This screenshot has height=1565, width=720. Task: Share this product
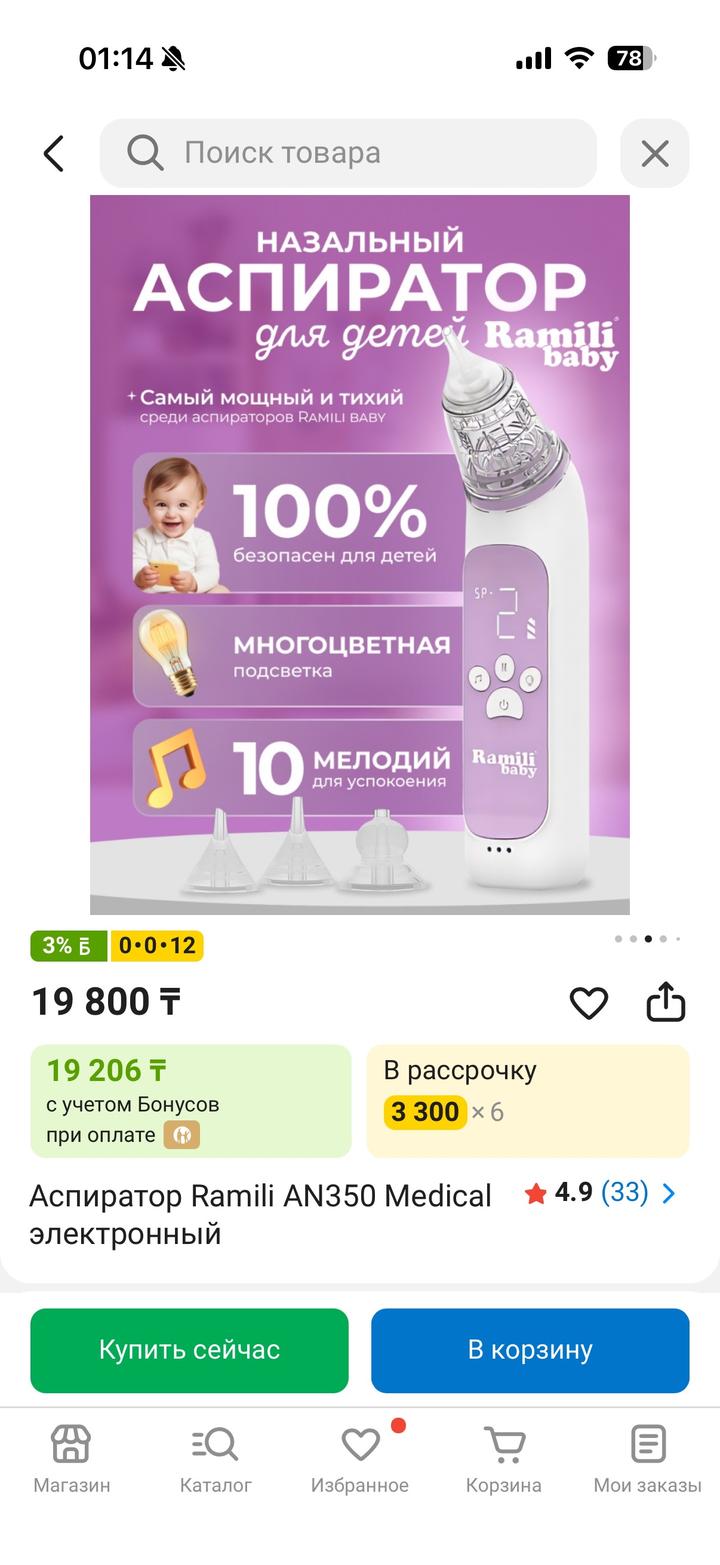point(666,1003)
